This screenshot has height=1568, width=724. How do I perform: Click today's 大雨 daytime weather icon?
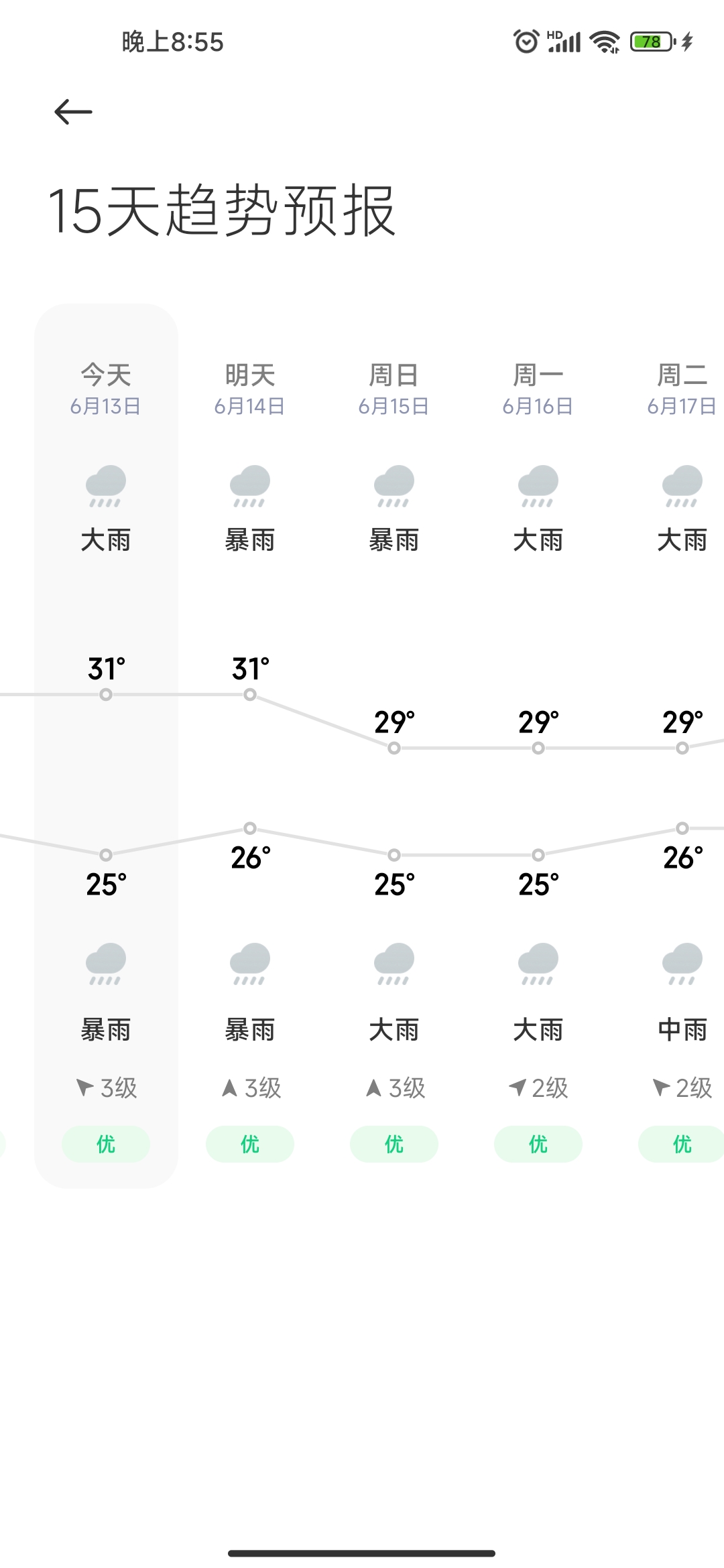pyautogui.click(x=106, y=486)
